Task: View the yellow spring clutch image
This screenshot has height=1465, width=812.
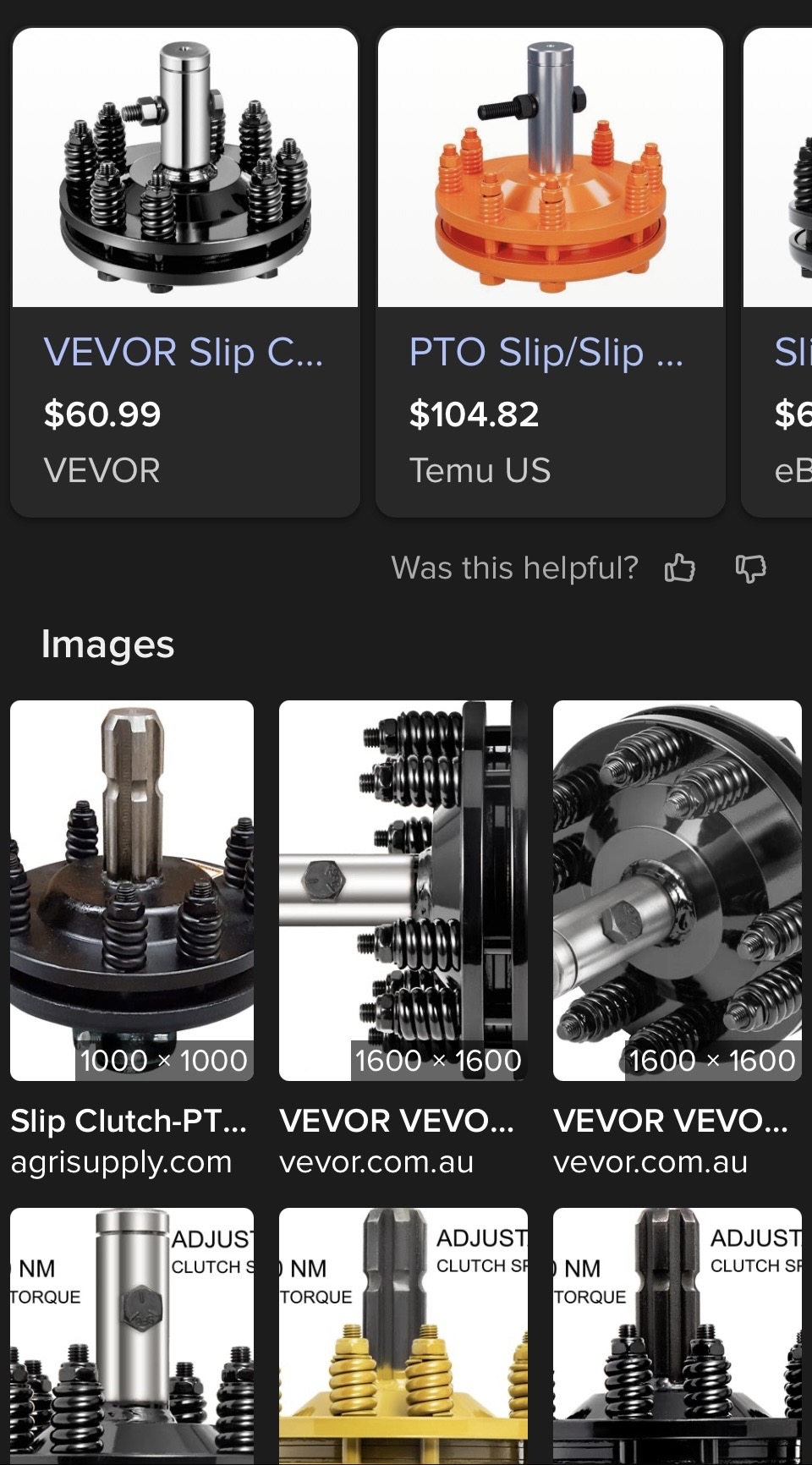Action: tap(403, 1335)
